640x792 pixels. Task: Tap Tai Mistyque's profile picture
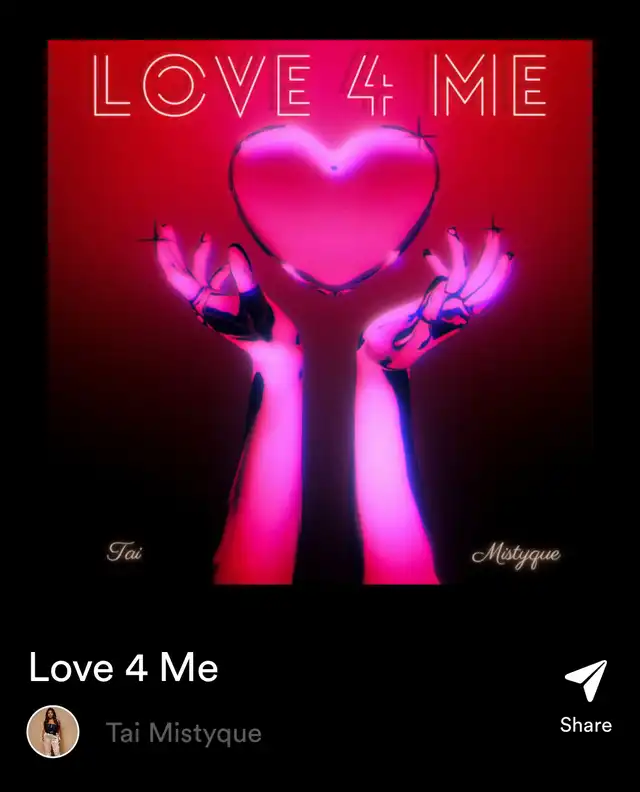tap(52, 731)
